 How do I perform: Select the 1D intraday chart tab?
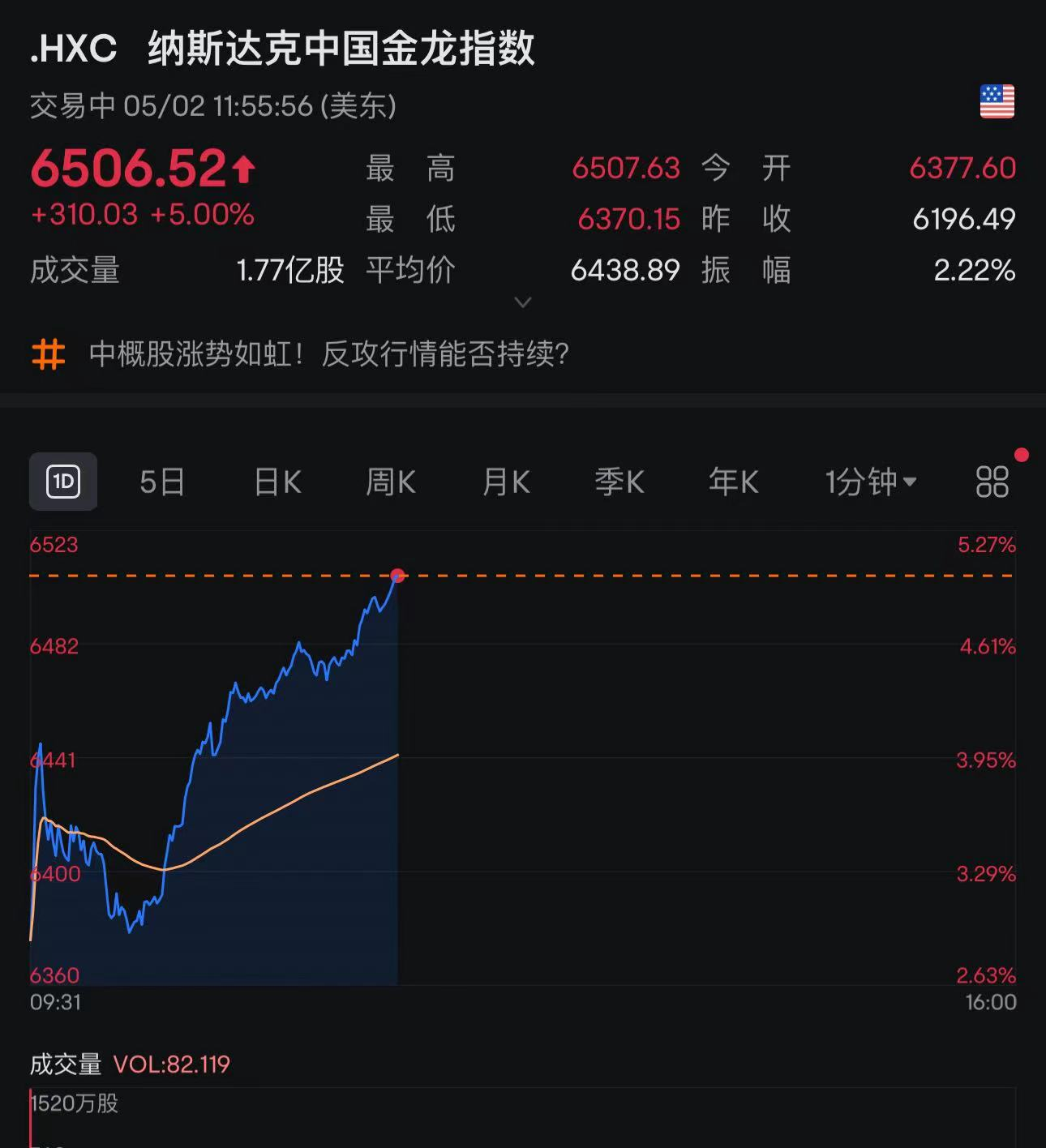pyautogui.click(x=63, y=482)
